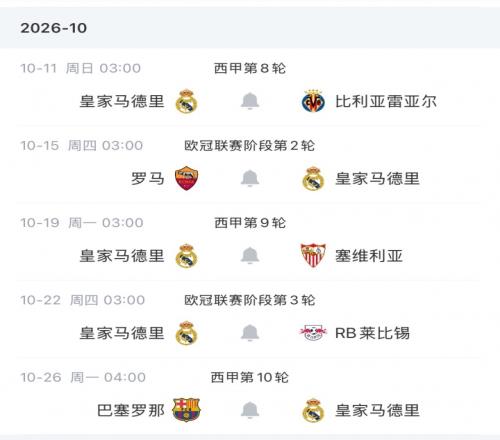The width and height of the screenshot is (500, 440).
Task: Tap bell for Real Madrid vs Sevilla match
Action: click(x=250, y=256)
